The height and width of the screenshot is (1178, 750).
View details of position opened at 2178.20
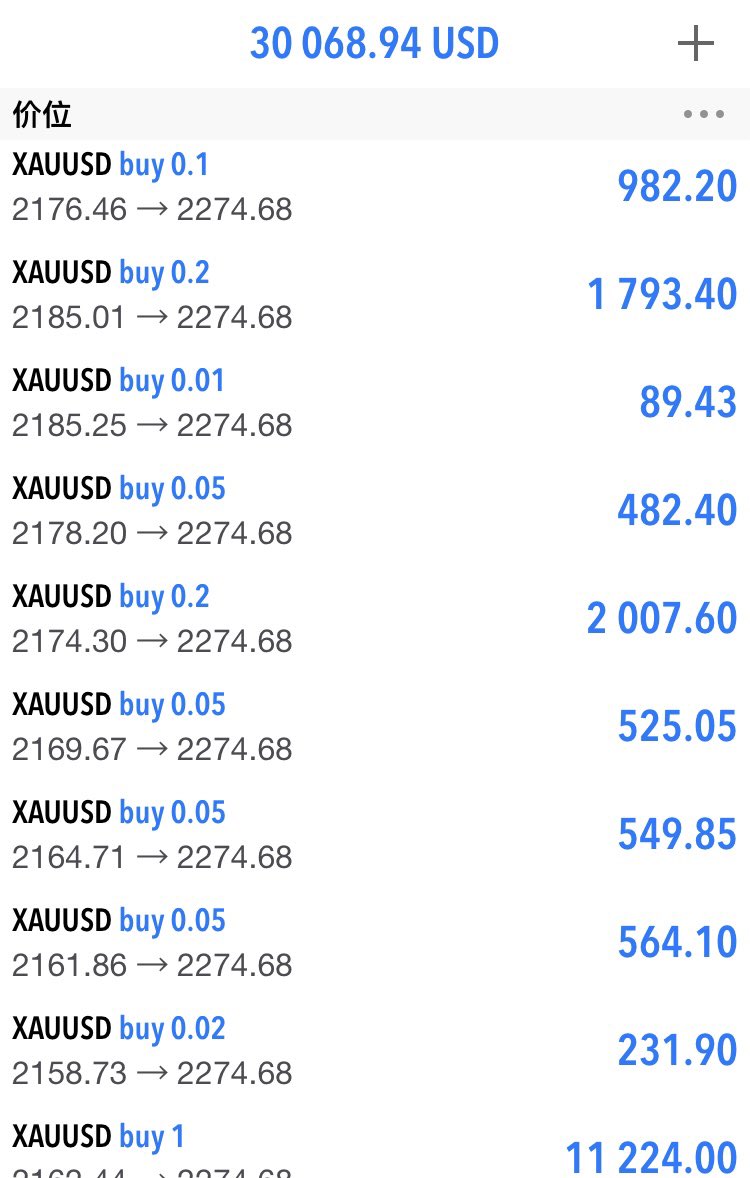(x=375, y=511)
